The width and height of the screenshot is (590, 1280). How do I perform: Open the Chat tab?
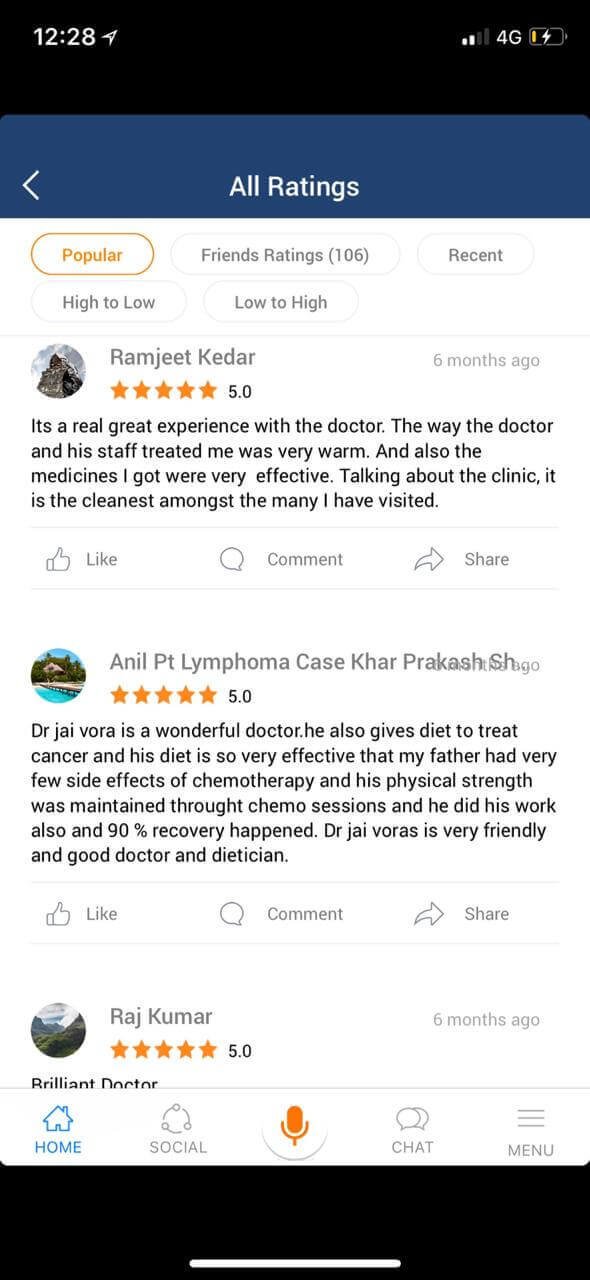point(412,1130)
